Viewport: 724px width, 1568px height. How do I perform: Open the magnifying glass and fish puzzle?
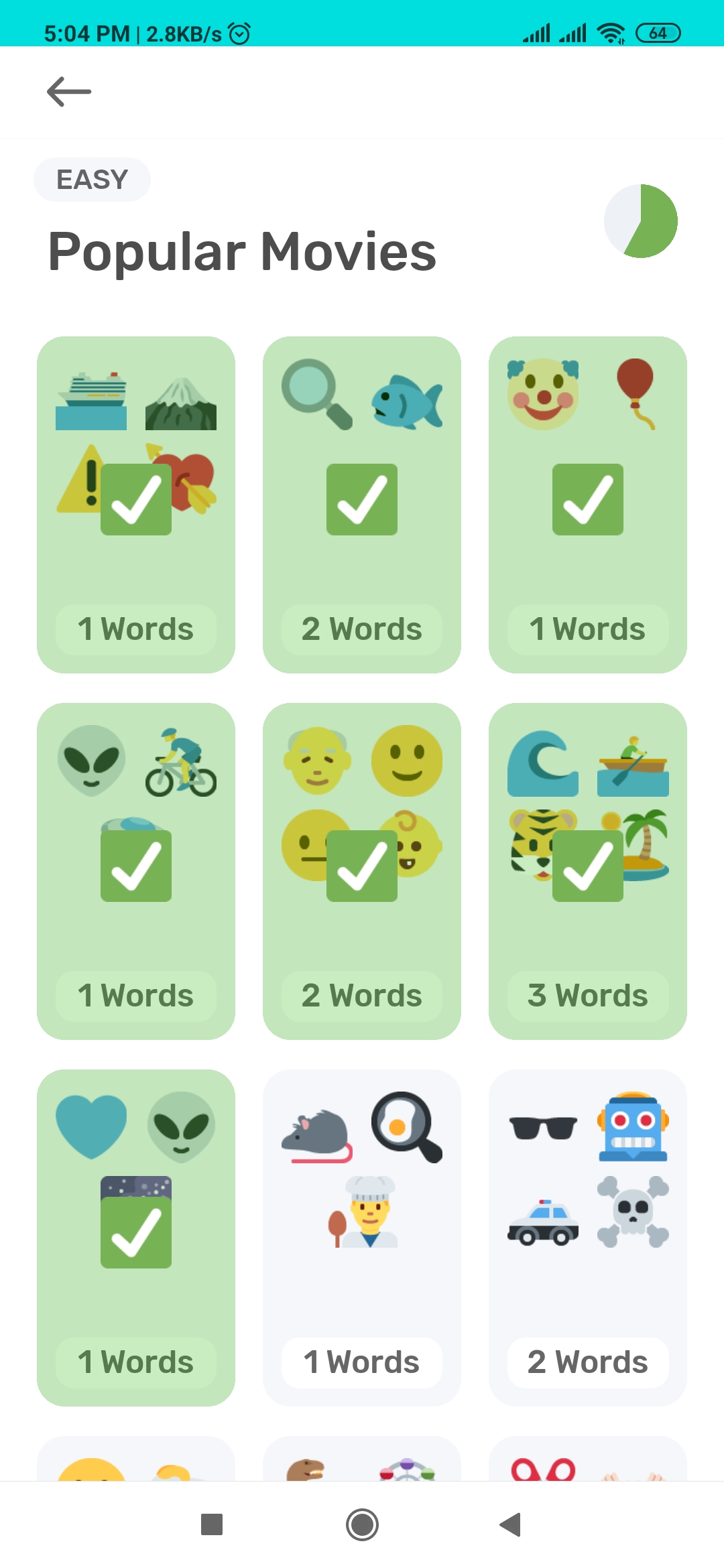coord(362,505)
